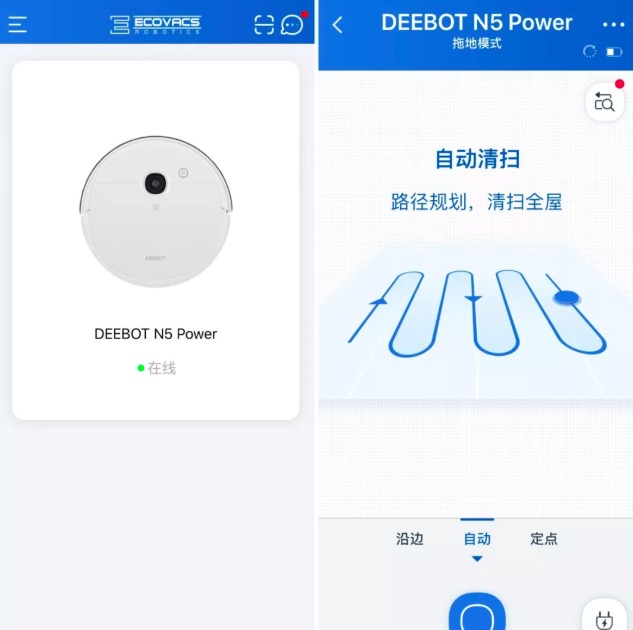Open the three-dot overflow menu
633x630 pixels.
(612, 25)
